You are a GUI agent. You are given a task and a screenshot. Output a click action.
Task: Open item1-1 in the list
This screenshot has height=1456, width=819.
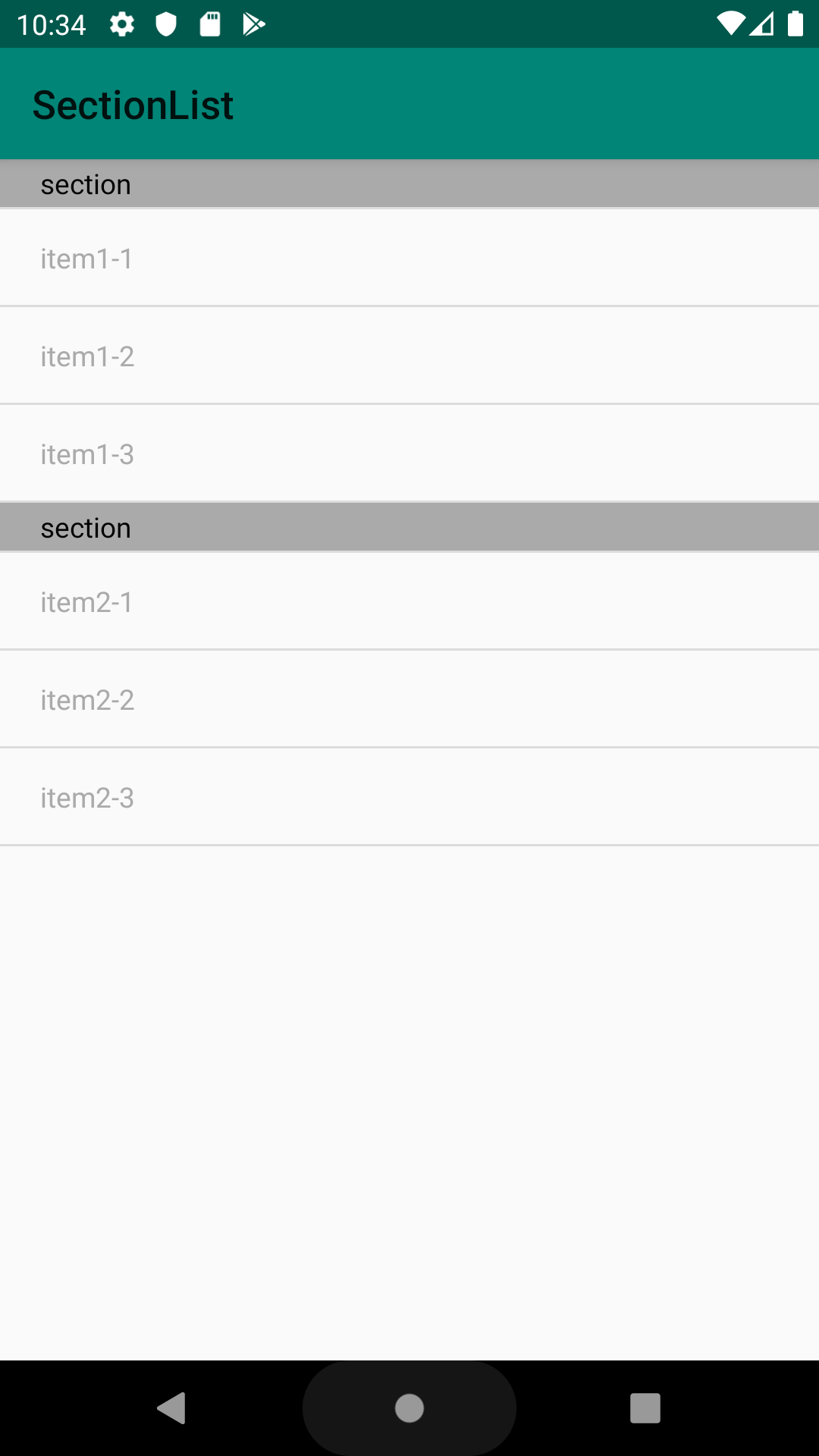409,258
